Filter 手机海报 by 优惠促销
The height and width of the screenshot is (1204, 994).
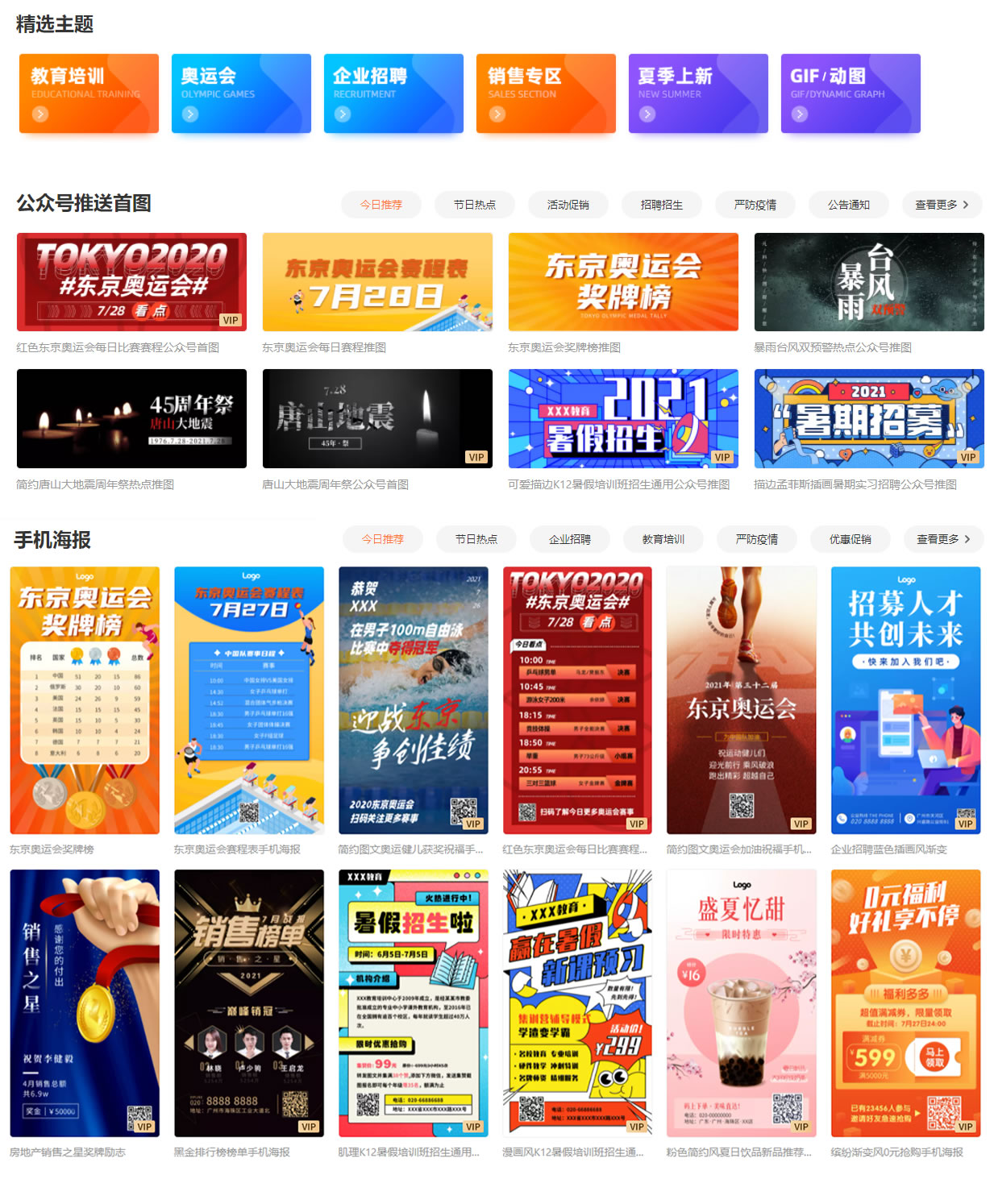click(x=850, y=539)
